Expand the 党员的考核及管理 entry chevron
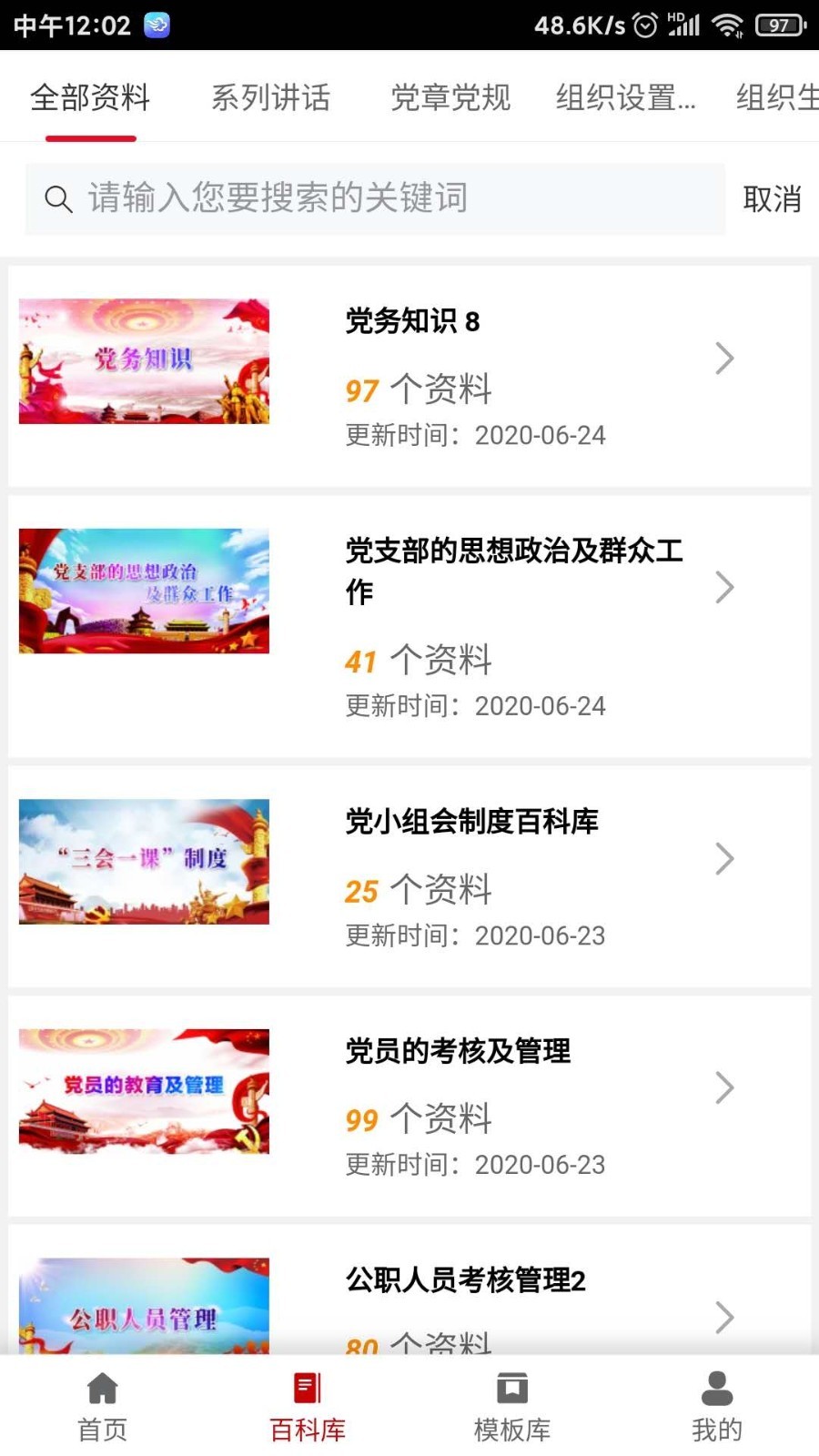 [x=723, y=1088]
